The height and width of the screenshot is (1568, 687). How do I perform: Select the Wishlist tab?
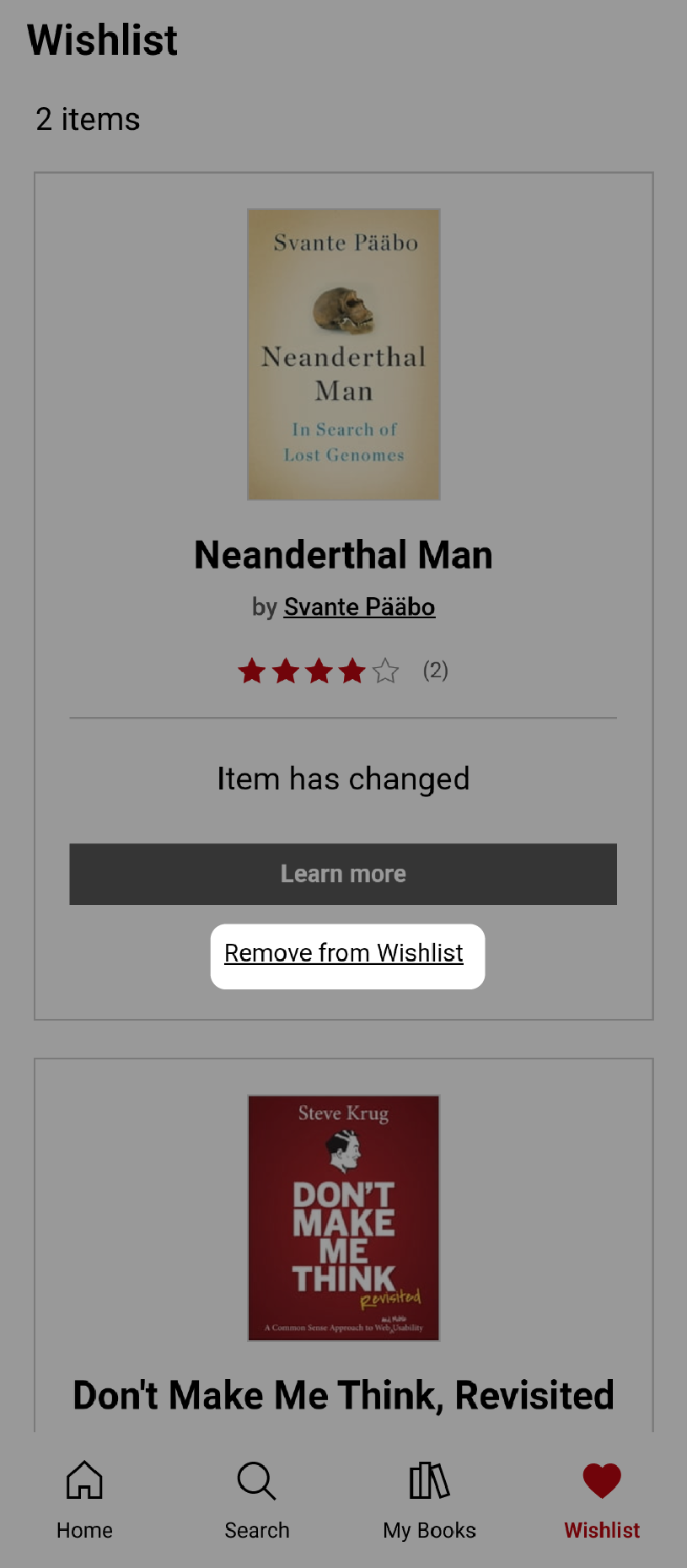click(x=602, y=1501)
